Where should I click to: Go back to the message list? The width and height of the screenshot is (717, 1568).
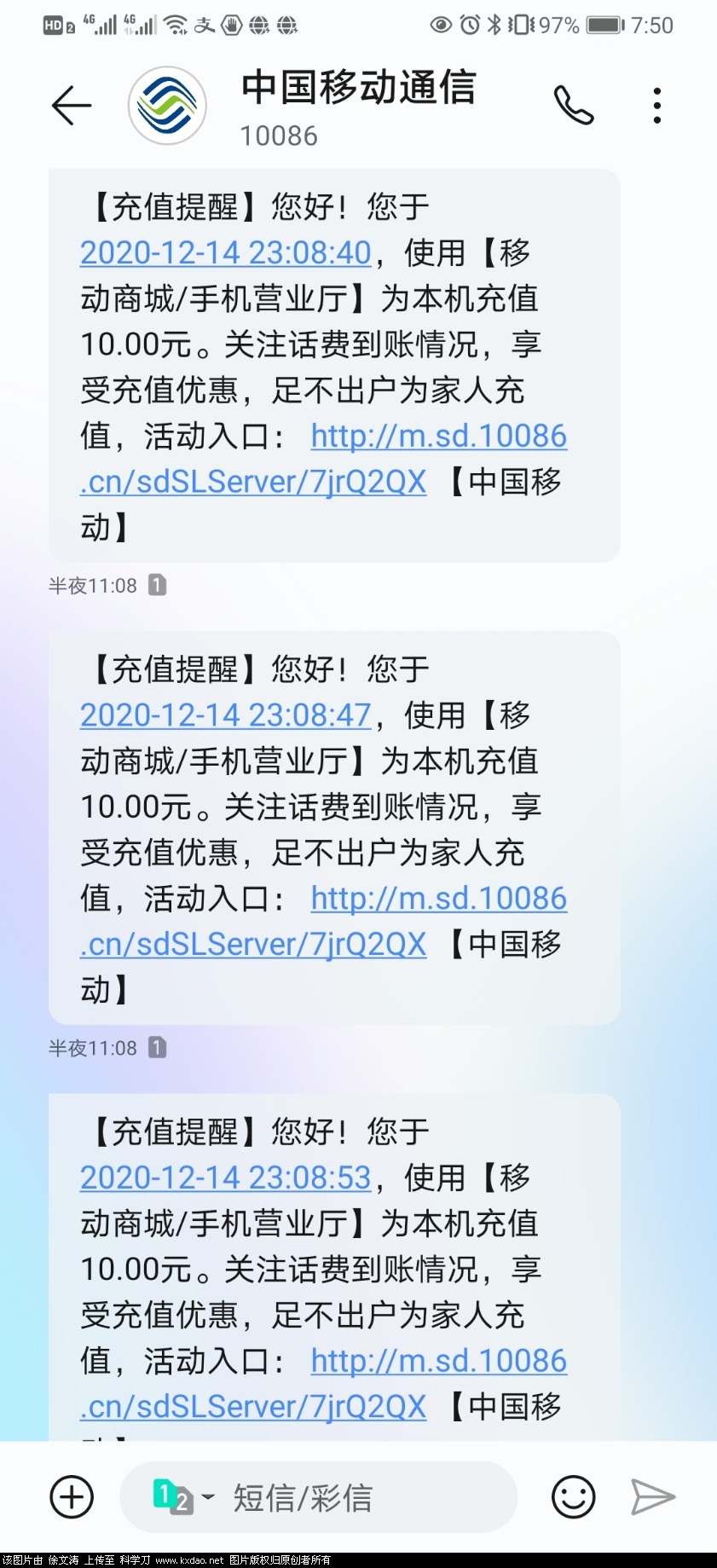(x=71, y=106)
